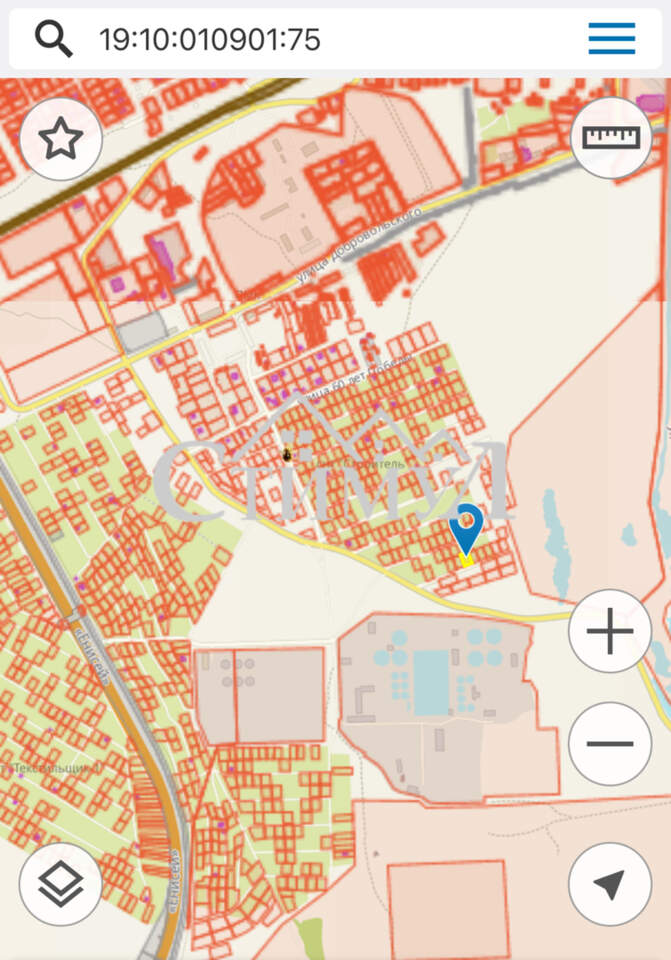The width and height of the screenshot is (671, 960).
Task: Open the map layers selector
Action: (61, 884)
